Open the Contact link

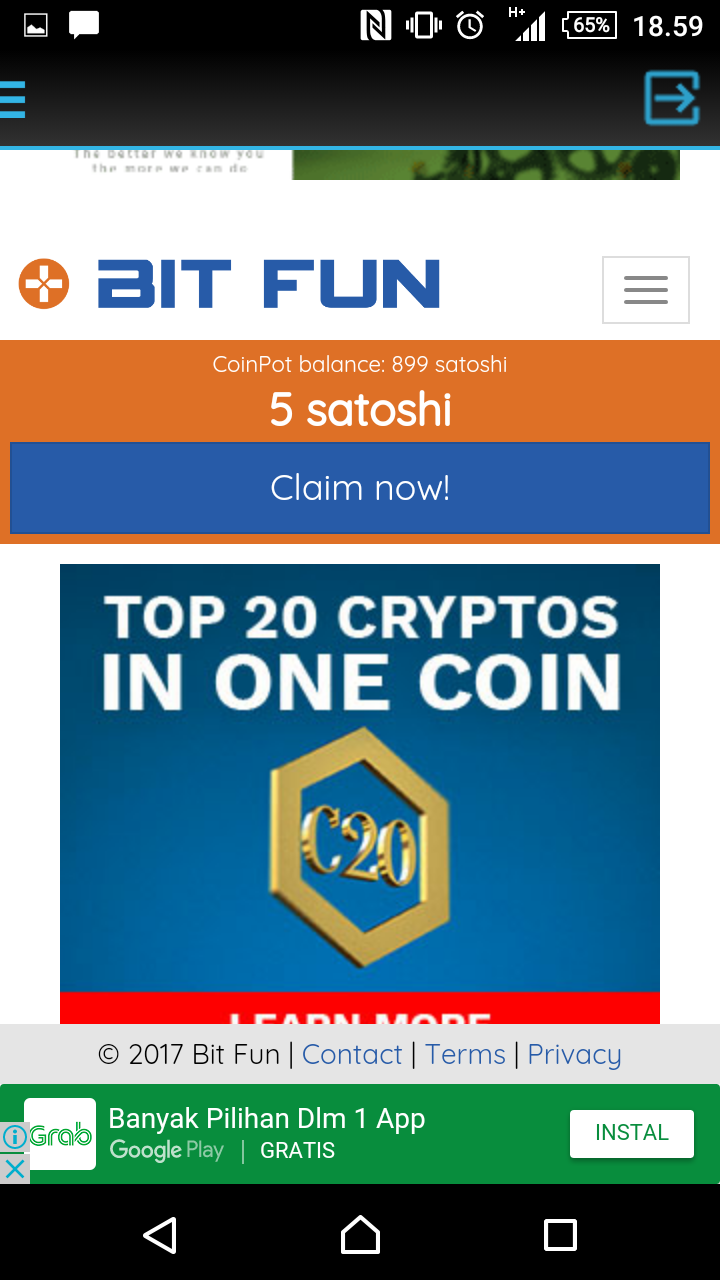[x=352, y=1054]
